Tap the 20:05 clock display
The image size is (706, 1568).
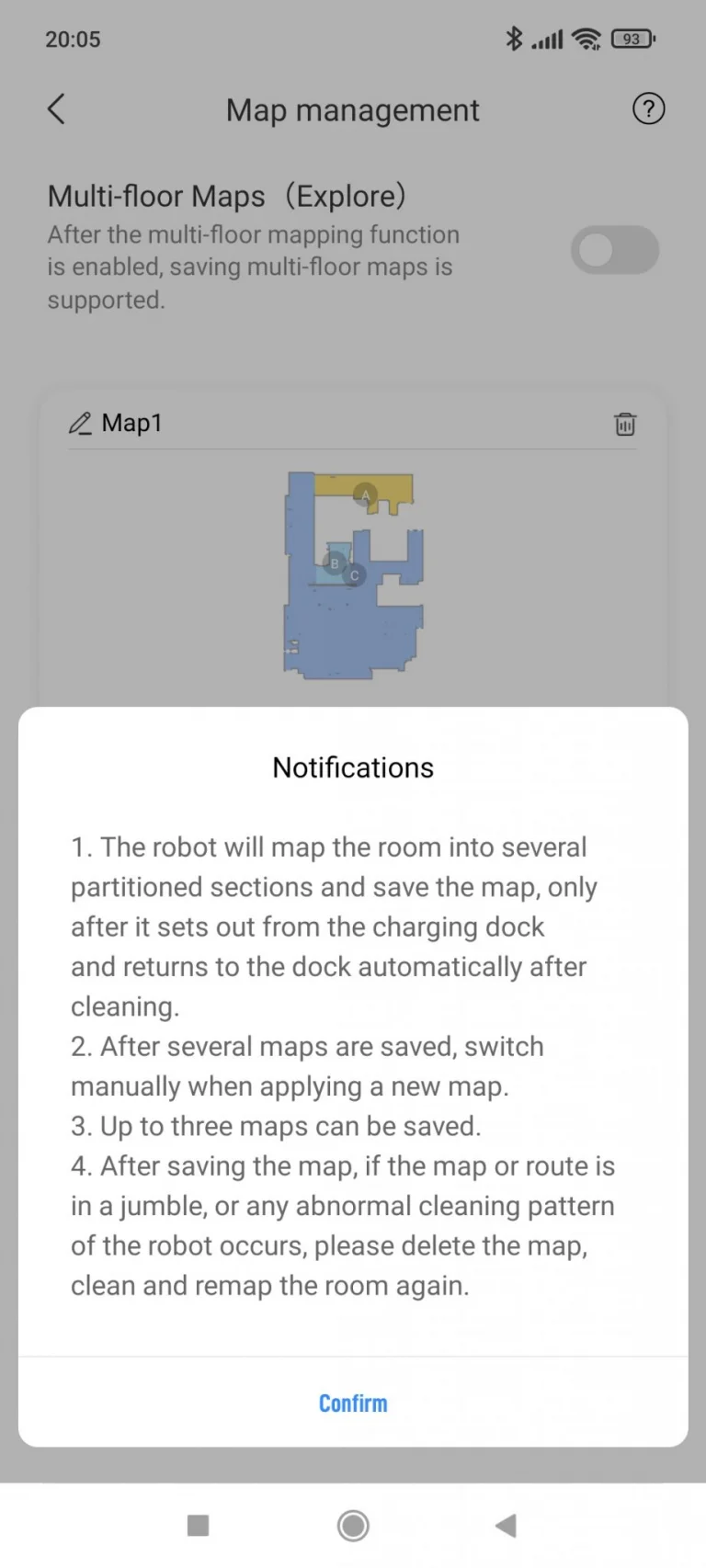[x=73, y=39]
